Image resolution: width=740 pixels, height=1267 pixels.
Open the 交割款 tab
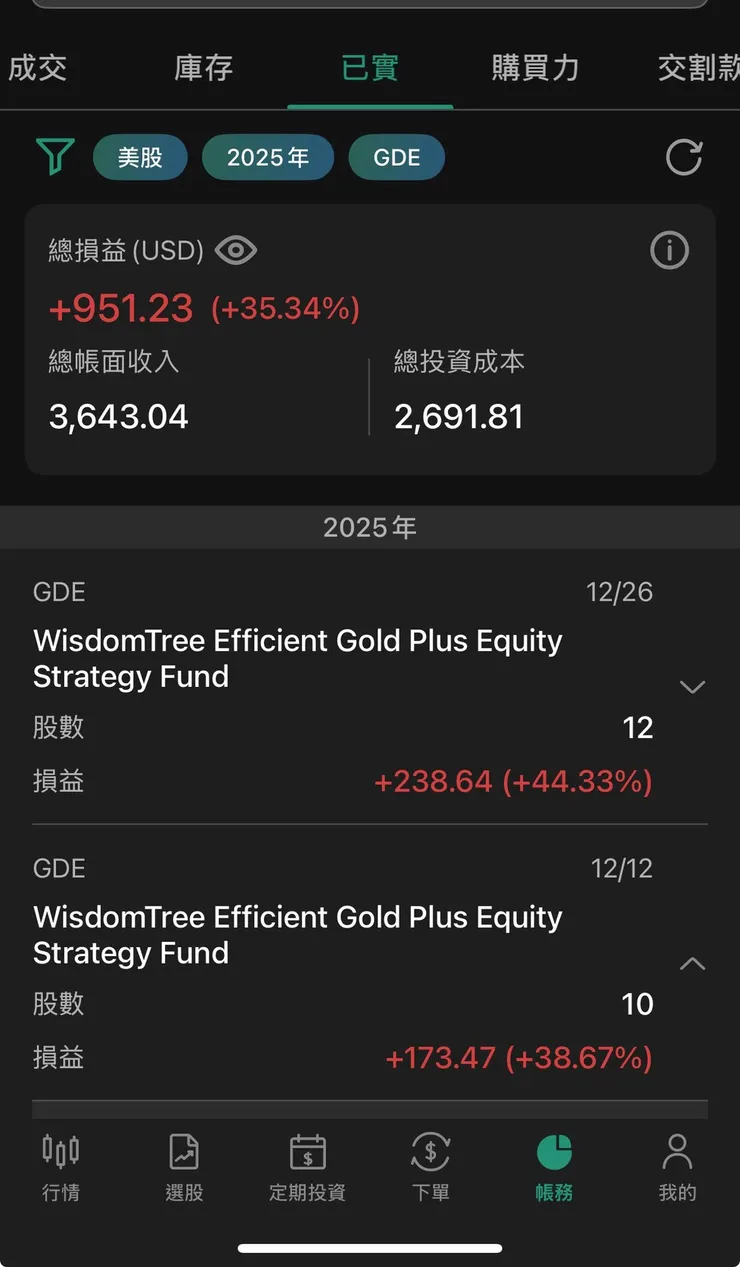coord(698,68)
